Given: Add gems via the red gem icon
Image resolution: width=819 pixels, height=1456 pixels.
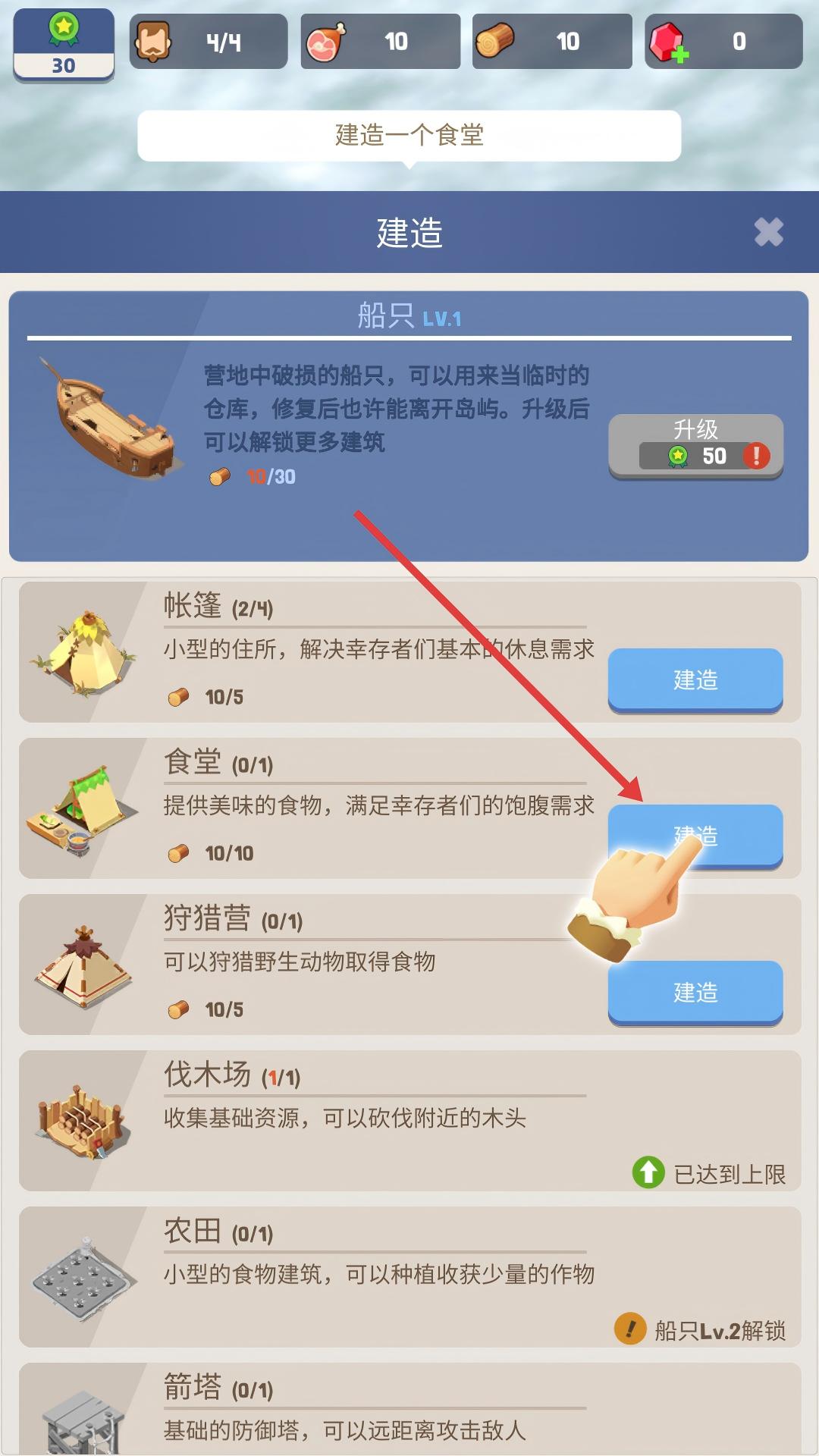Looking at the screenshot, I should (x=669, y=42).
